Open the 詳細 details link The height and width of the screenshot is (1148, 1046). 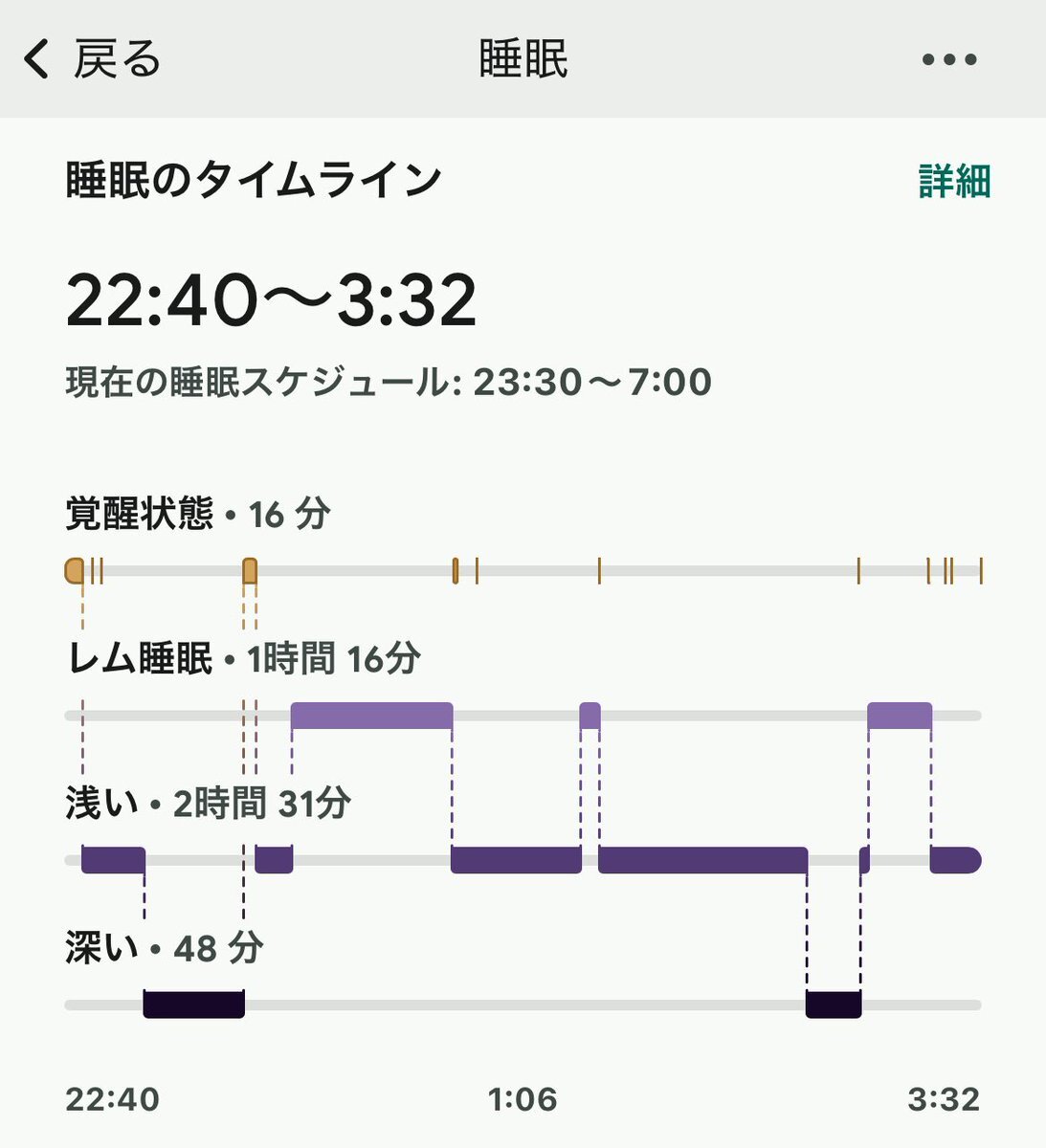953,181
